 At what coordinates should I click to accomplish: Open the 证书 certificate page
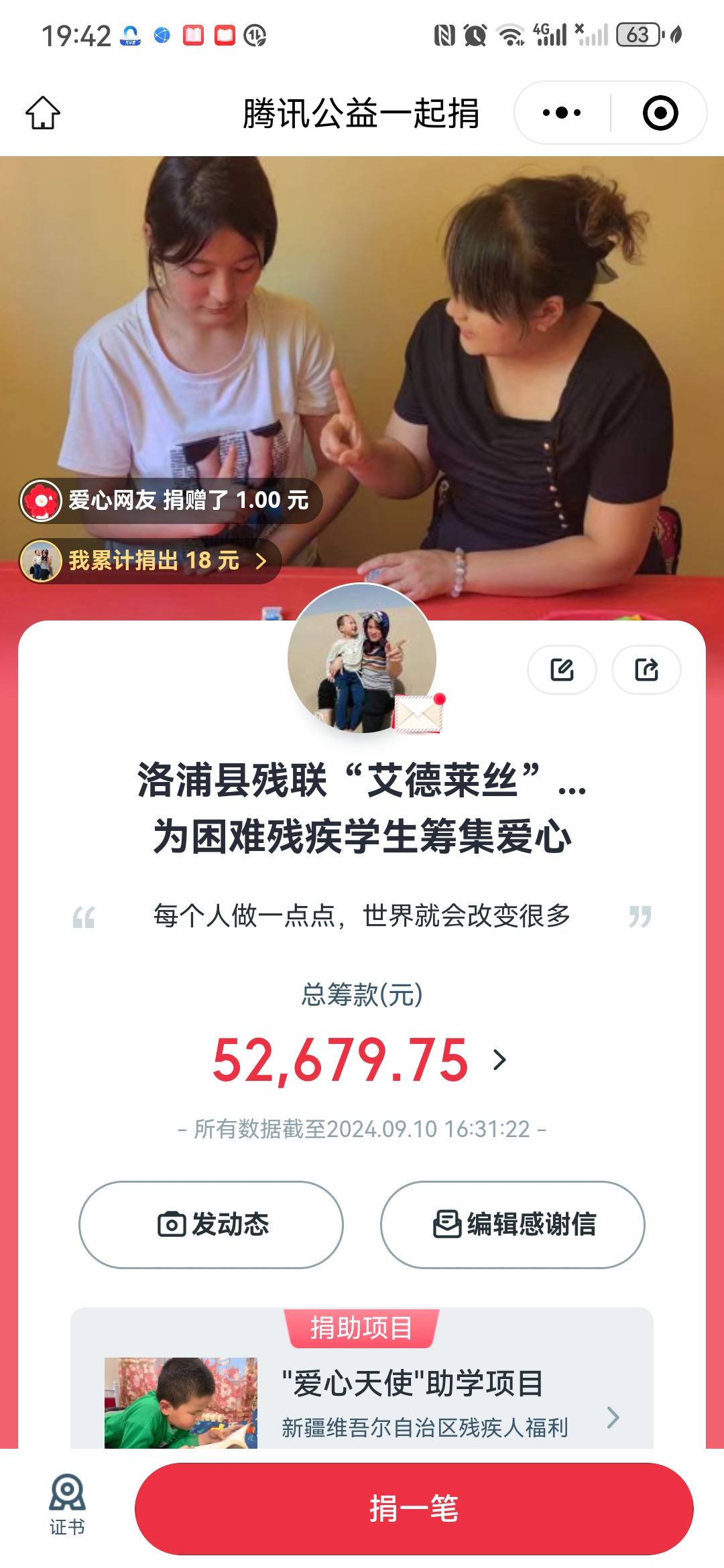(x=67, y=1504)
